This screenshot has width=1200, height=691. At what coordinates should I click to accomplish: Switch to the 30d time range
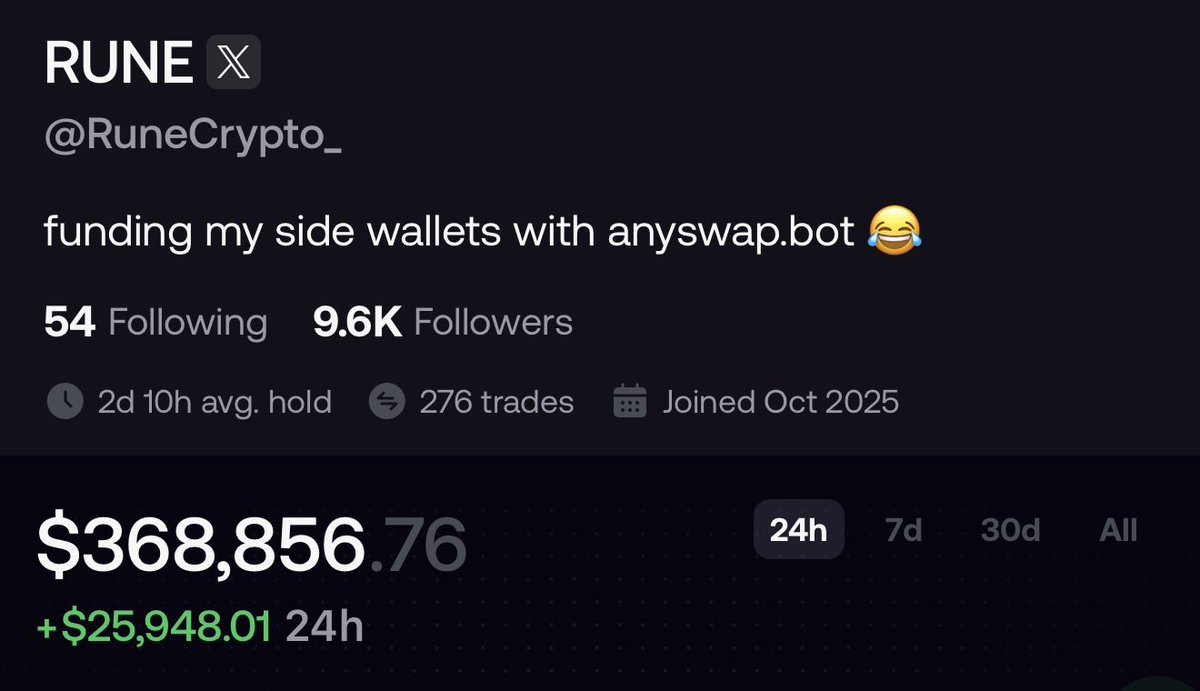(1010, 529)
